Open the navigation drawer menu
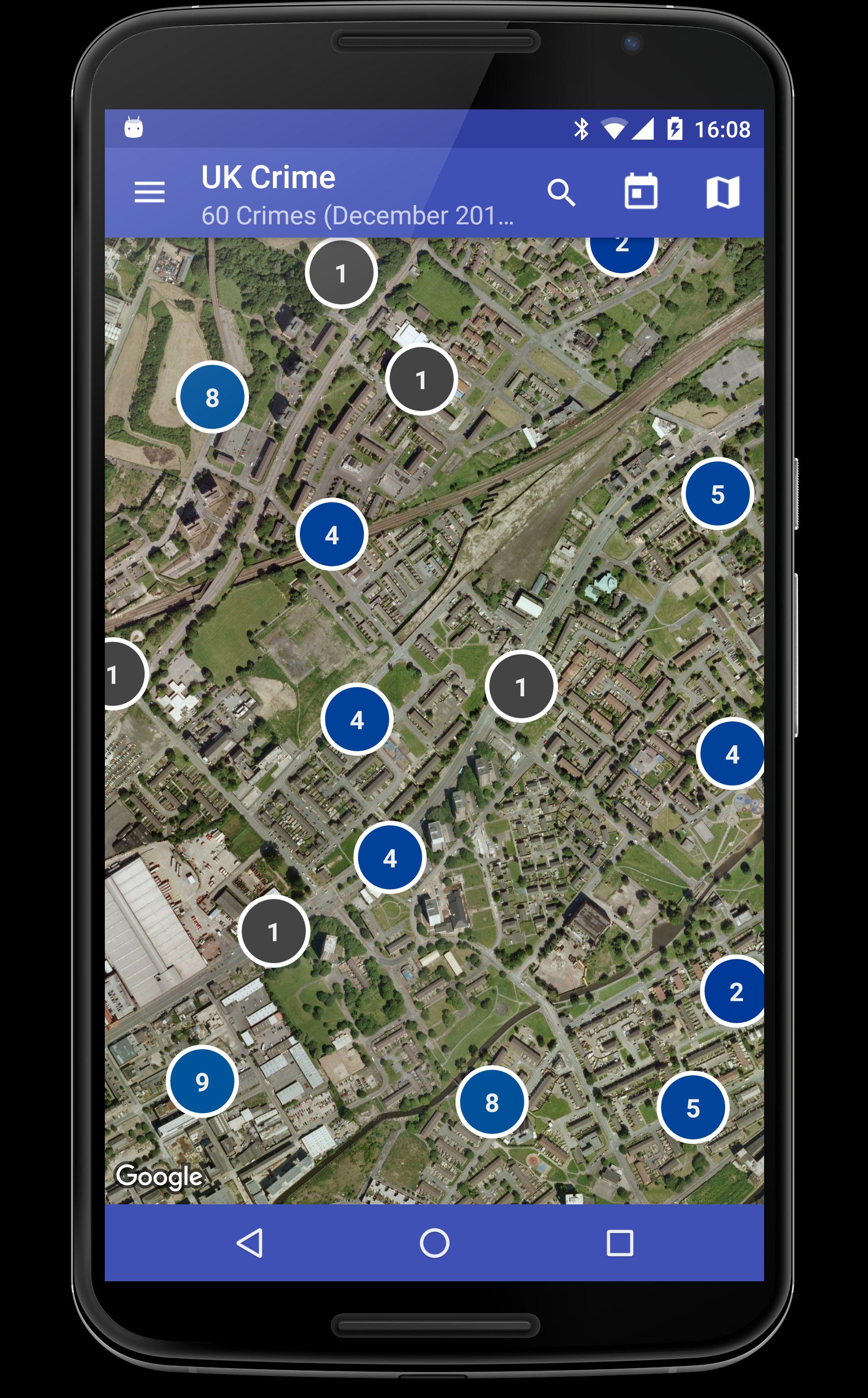The image size is (868, 1398). (149, 192)
